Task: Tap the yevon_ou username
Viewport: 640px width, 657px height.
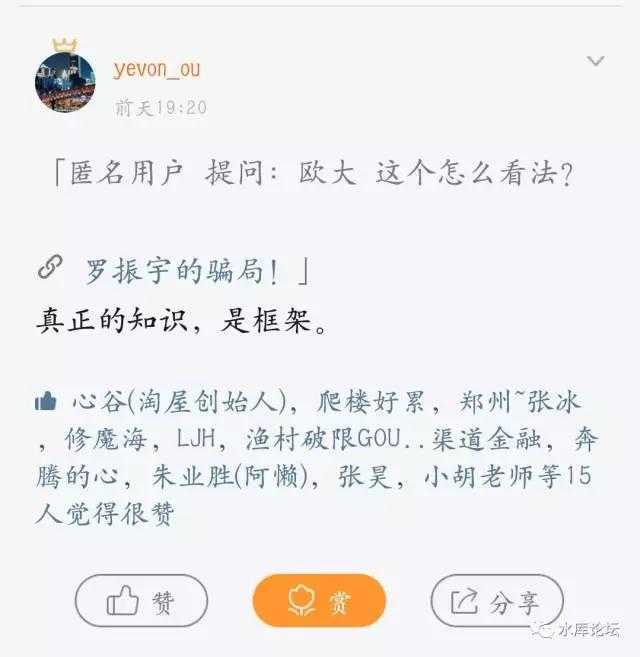Action: pyautogui.click(x=157, y=68)
